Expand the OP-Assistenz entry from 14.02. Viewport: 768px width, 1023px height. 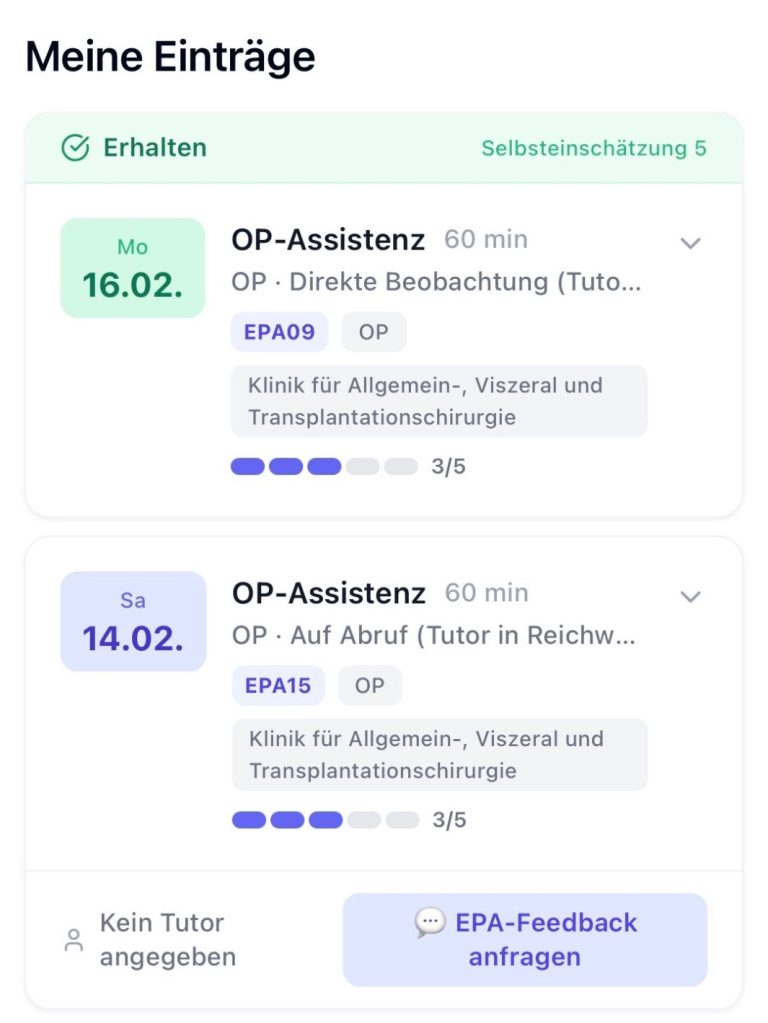[690, 597]
